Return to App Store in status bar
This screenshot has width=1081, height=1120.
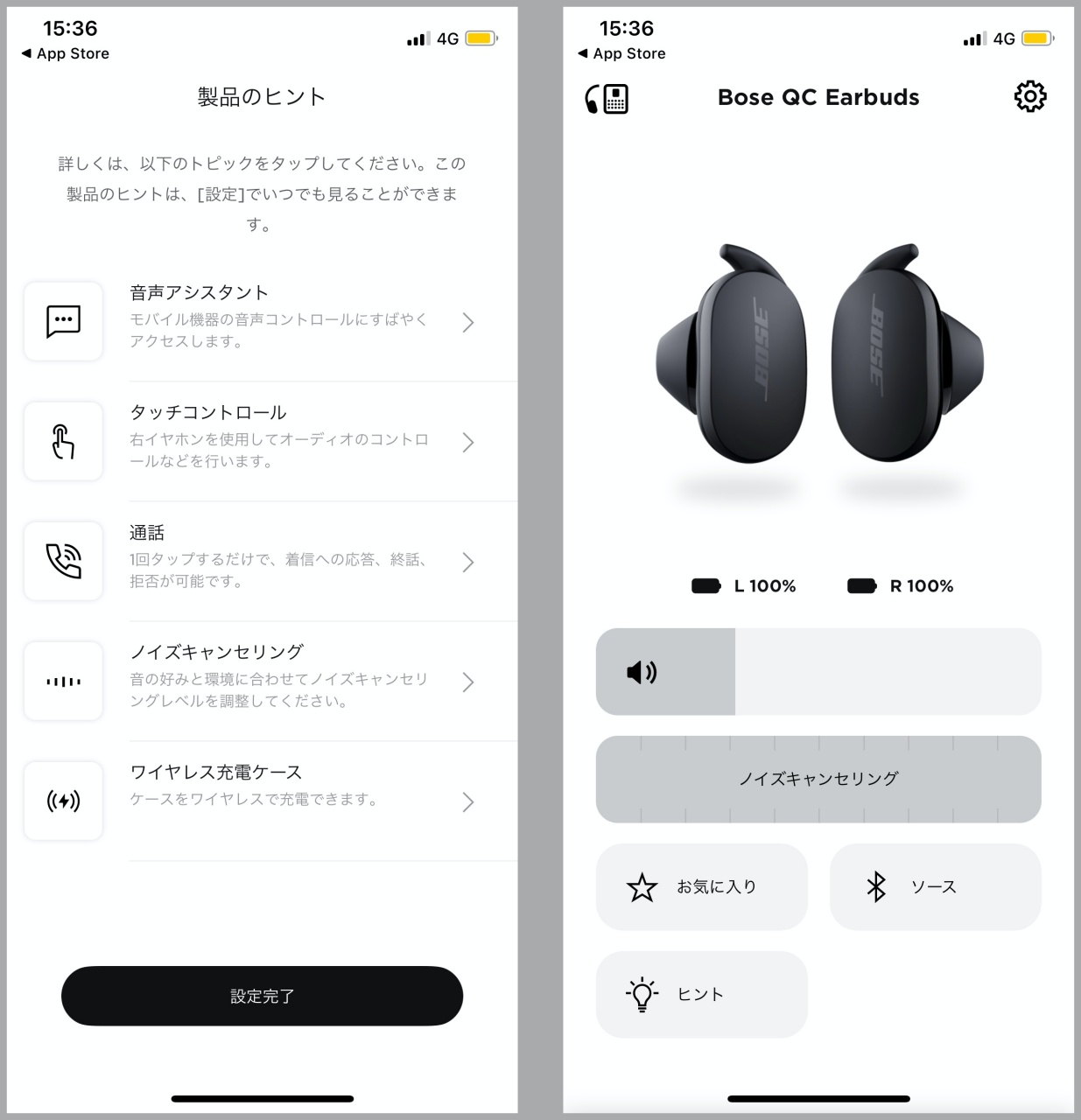tap(65, 54)
